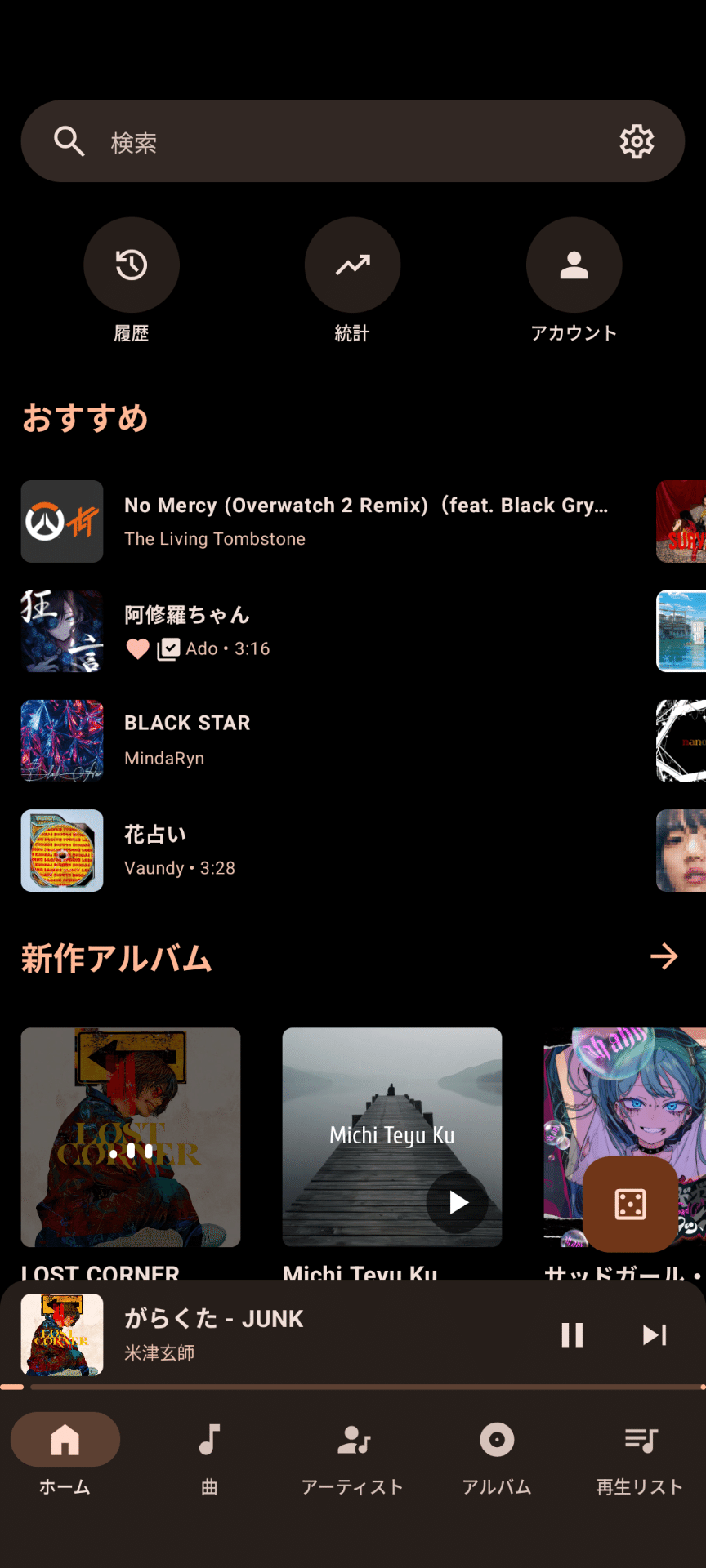Open settings via the gear icon

tap(637, 142)
